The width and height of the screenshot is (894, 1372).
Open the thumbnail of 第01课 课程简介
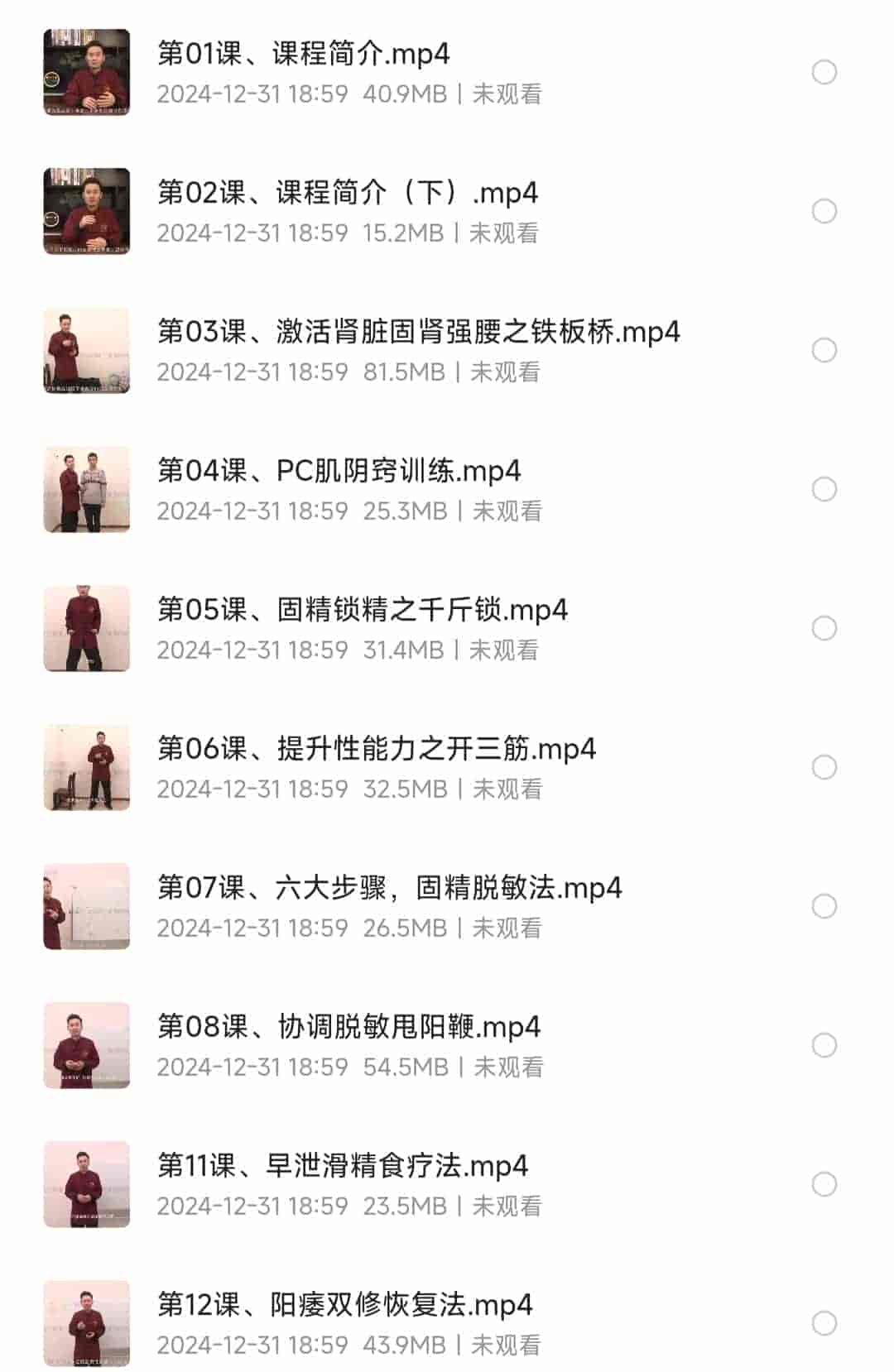87,70
